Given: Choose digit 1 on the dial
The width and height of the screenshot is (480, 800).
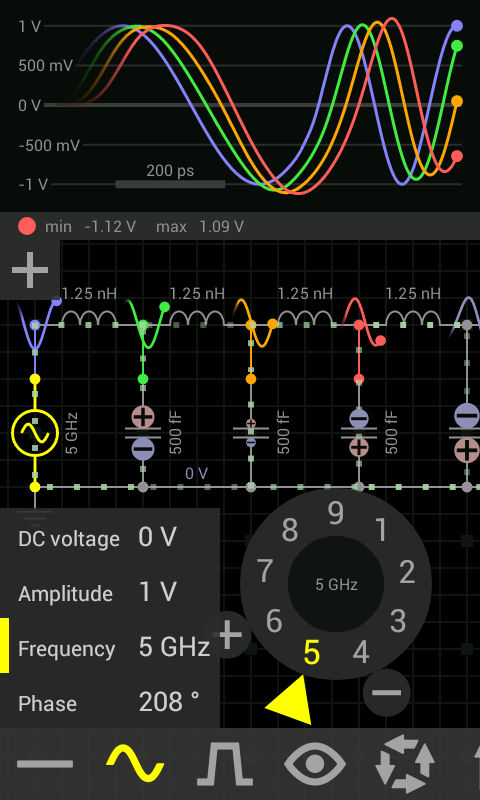Looking at the screenshot, I should point(381,531).
